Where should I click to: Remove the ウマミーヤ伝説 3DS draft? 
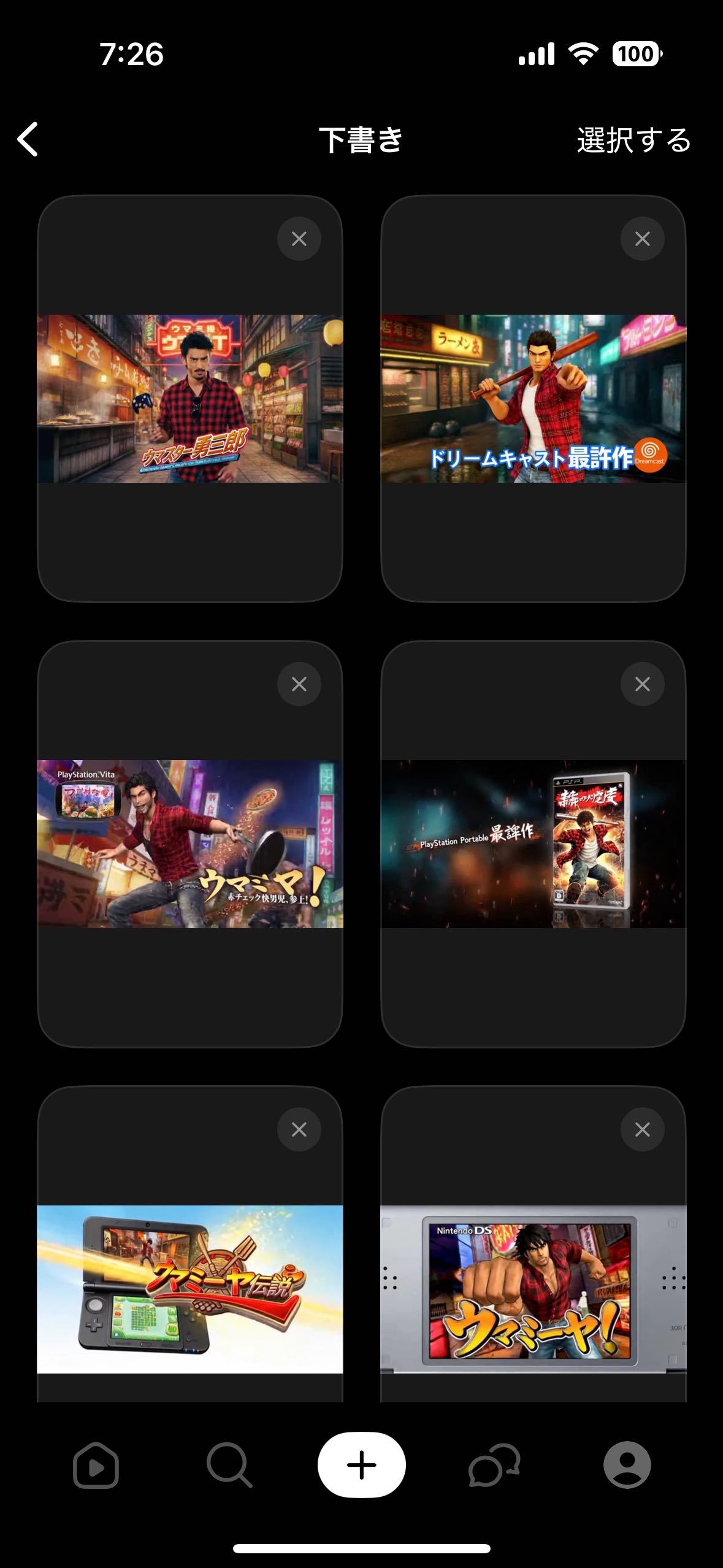coord(299,1129)
